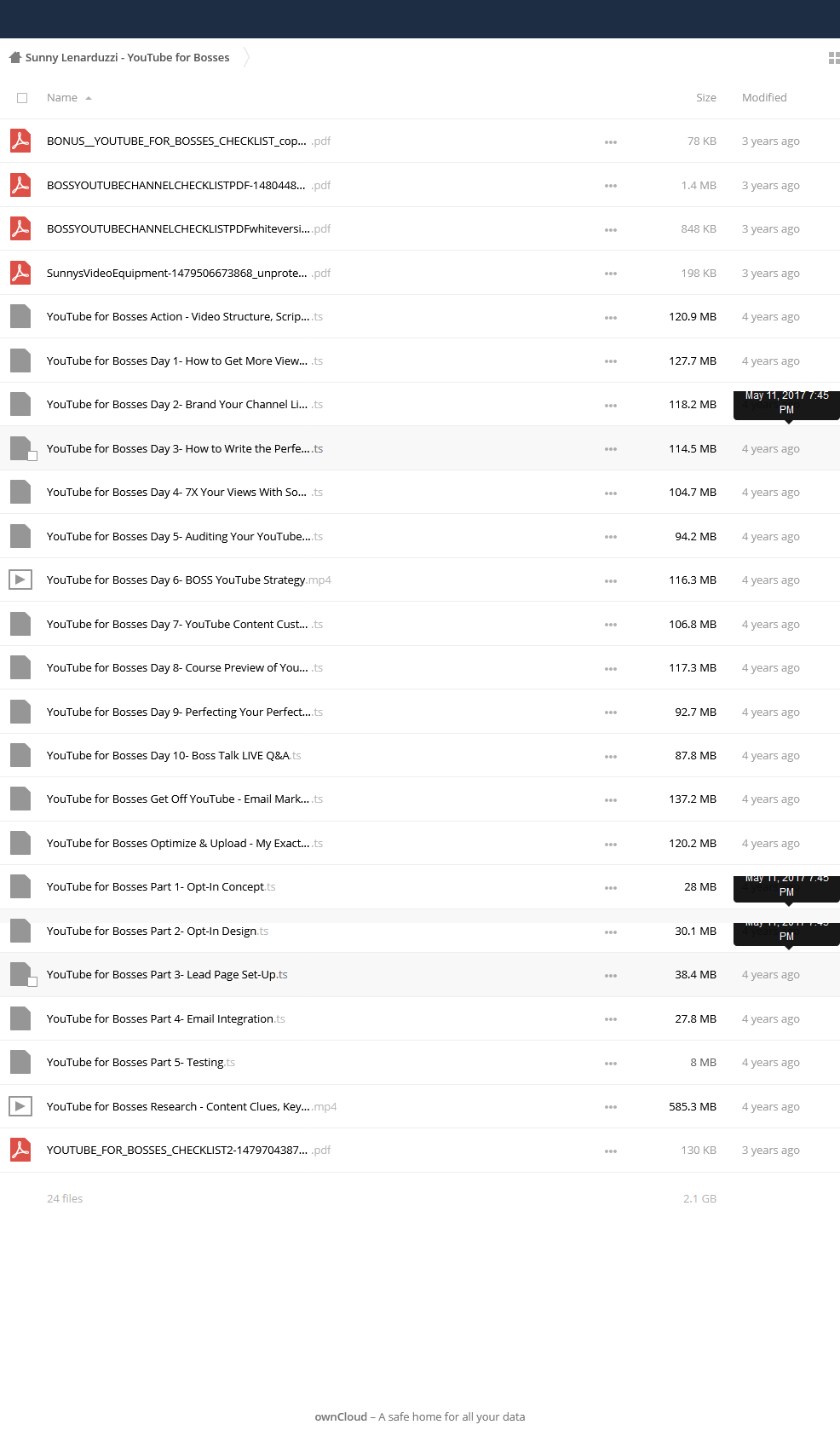Sort files by Name
Viewport: 840px width, 1442px height.
62,98
